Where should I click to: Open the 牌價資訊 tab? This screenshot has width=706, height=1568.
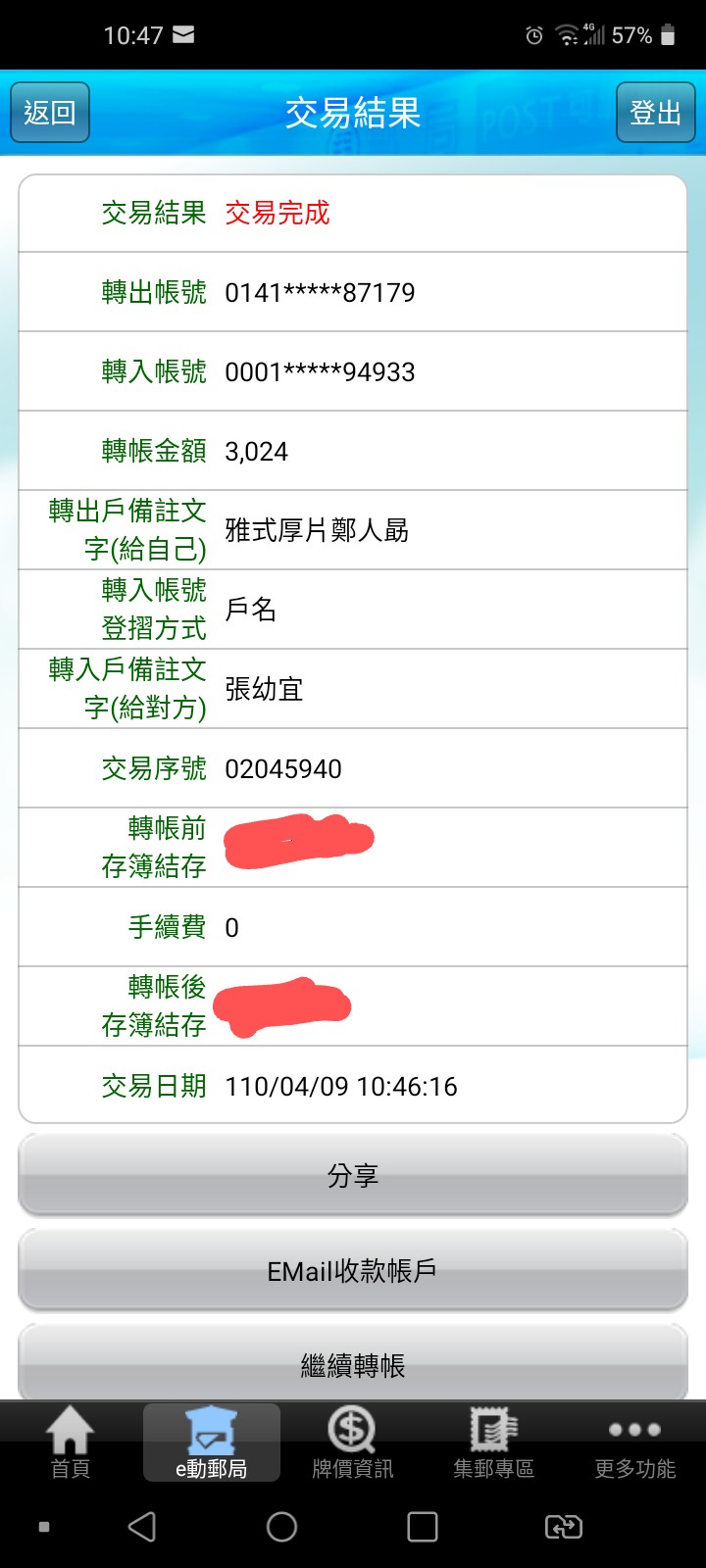[x=353, y=1443]
